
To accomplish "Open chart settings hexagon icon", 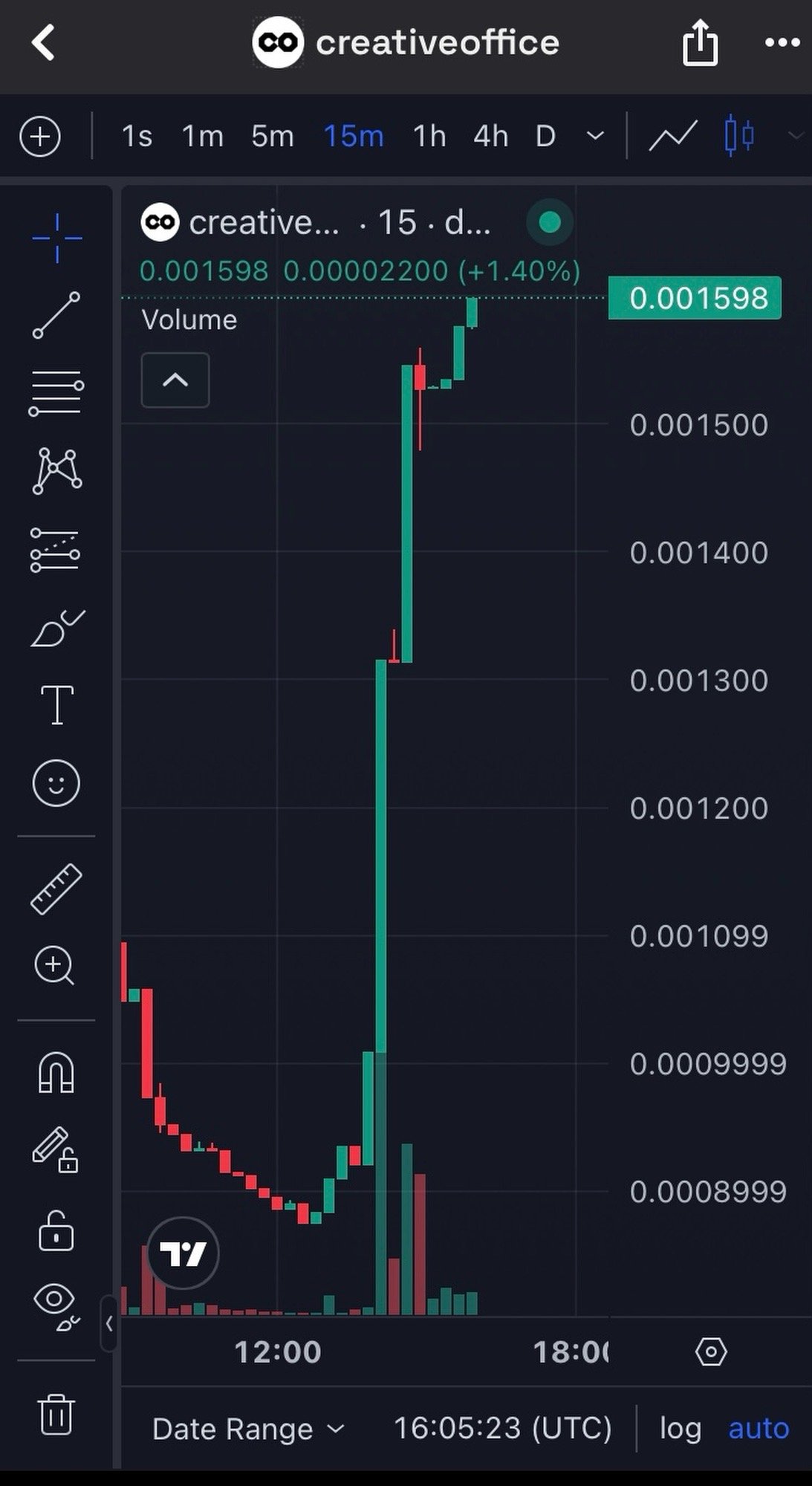I will (710, 1352).
